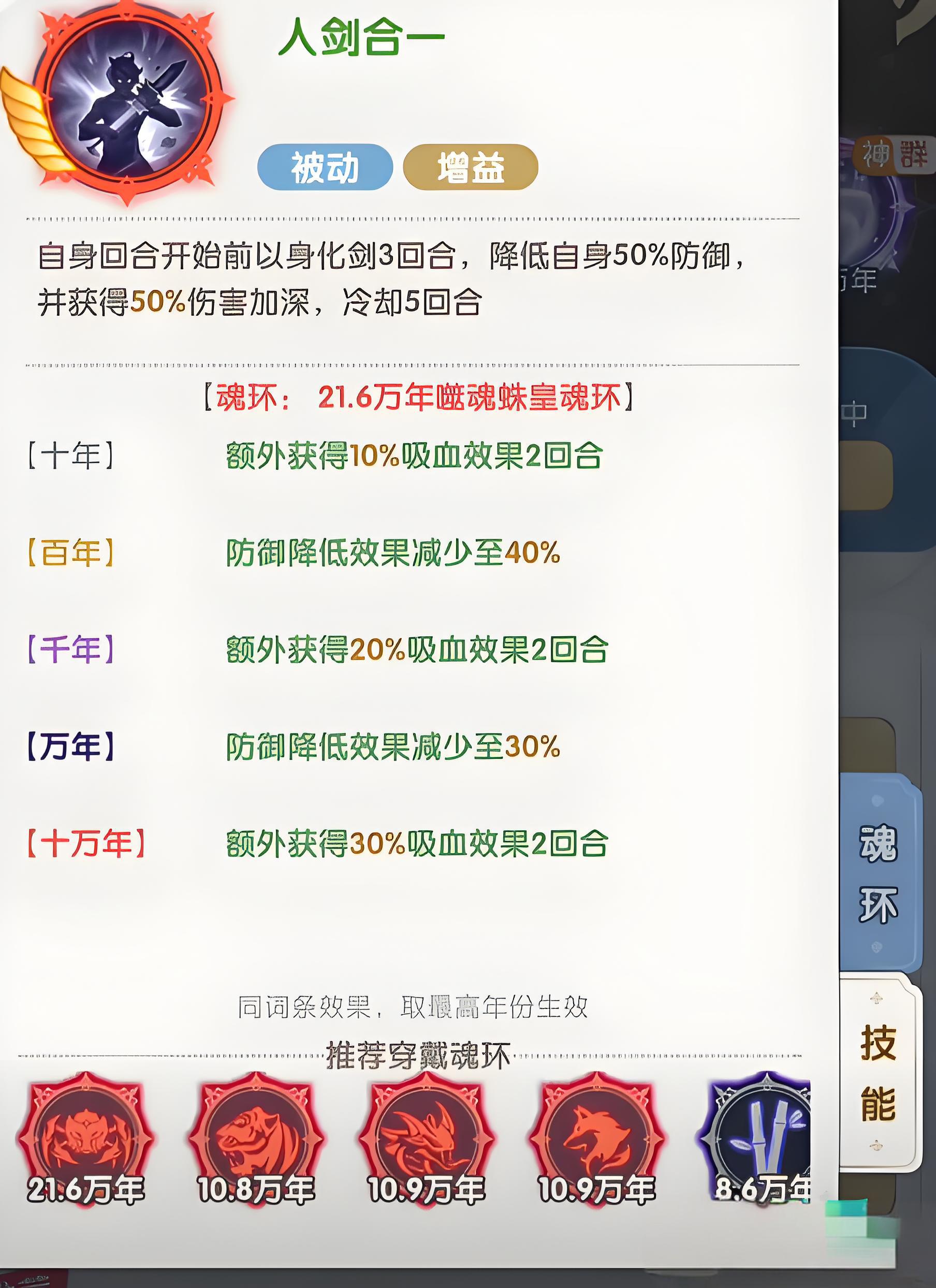
Task: Open the 21.6万年 recommended soul ring
Action: [86, 1139]
